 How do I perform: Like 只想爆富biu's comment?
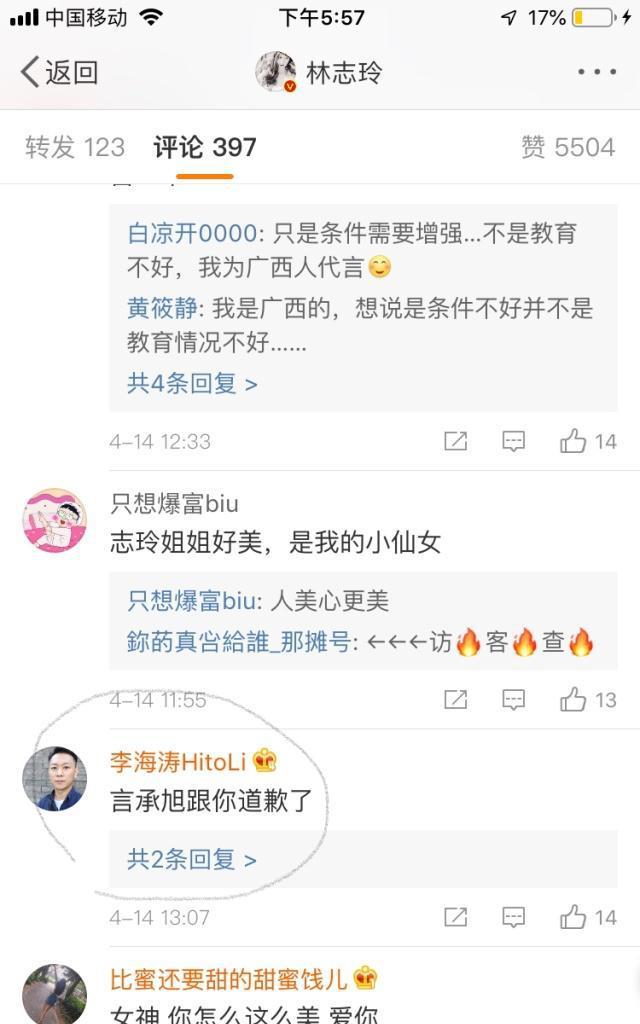[588, 700]
